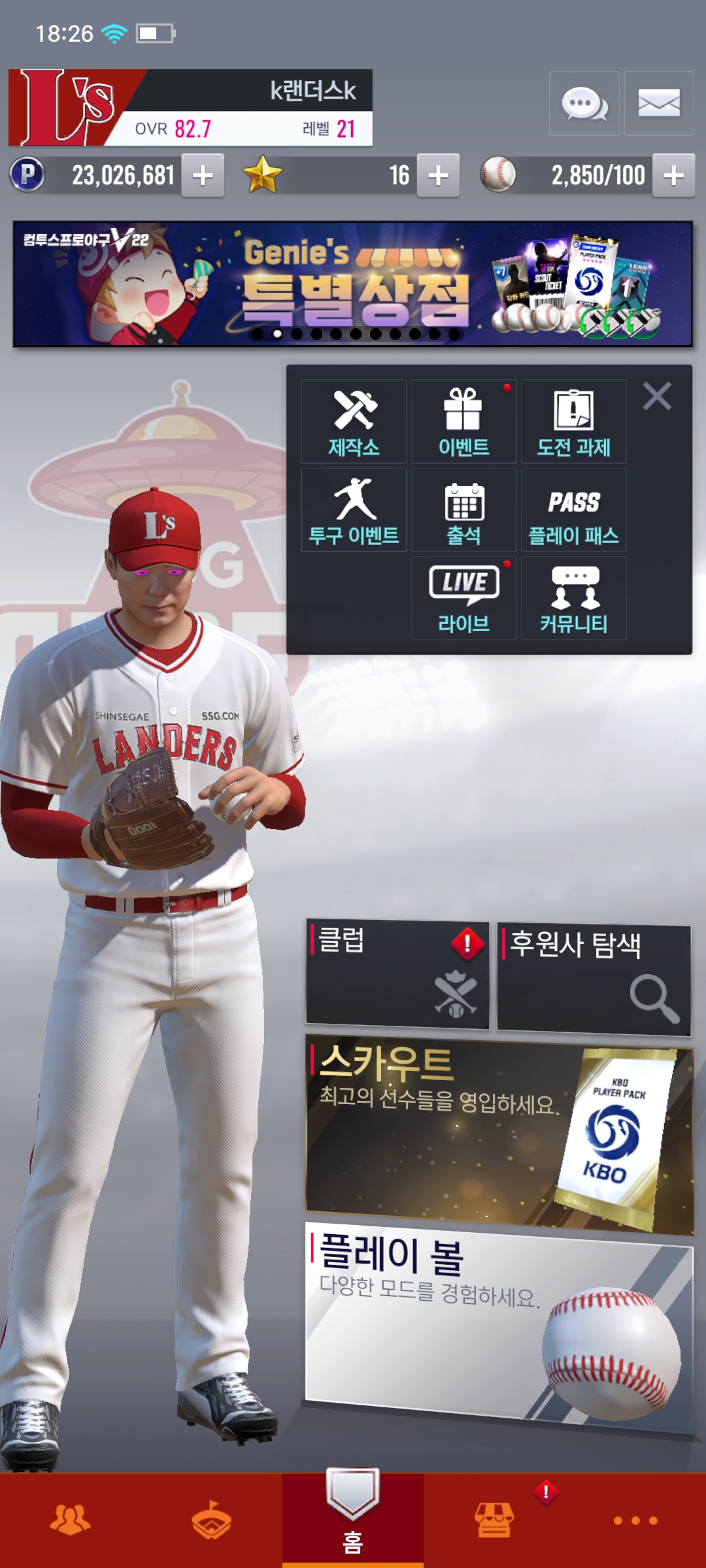Open the chat bubble icon

point(584,104)
